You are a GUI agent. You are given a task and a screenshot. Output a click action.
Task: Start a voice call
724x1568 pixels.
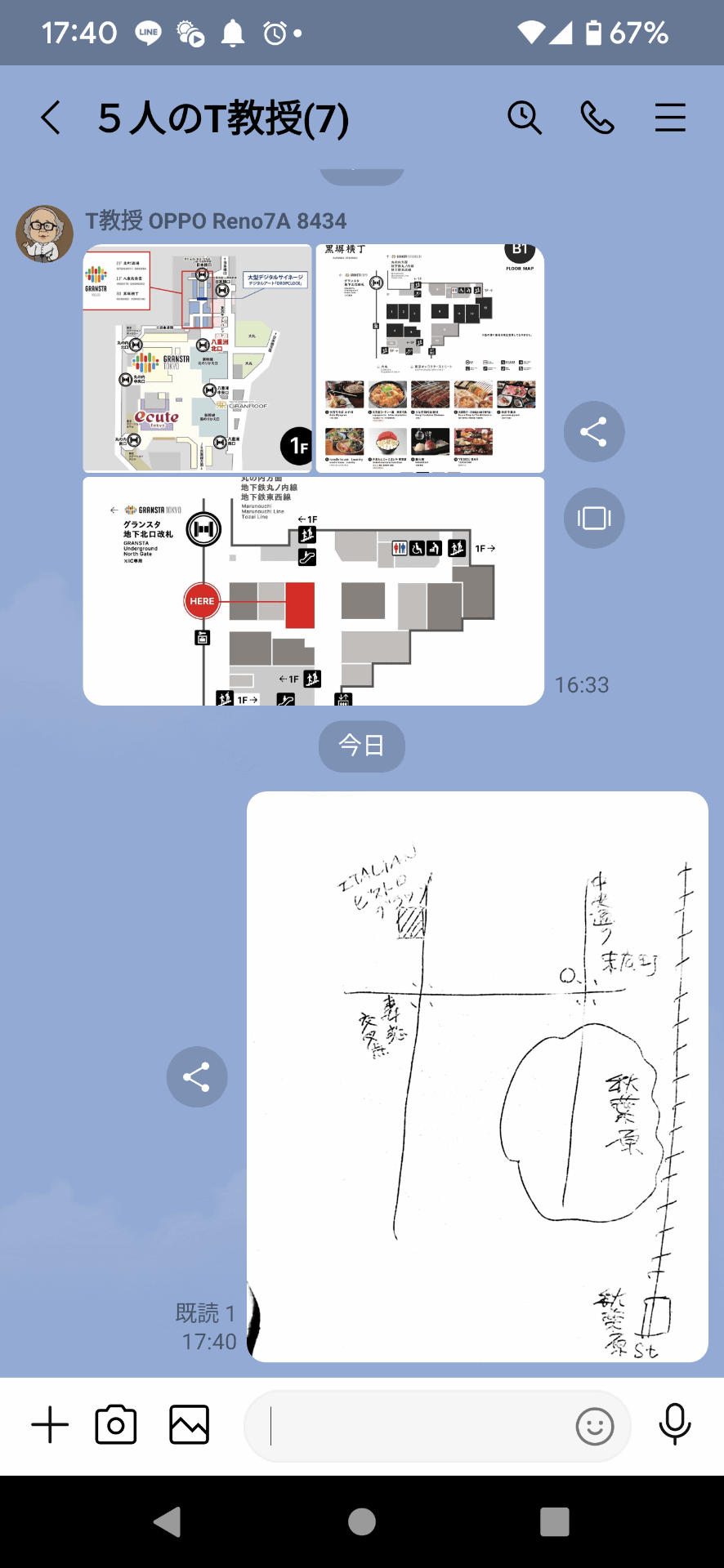coord(597,118)
